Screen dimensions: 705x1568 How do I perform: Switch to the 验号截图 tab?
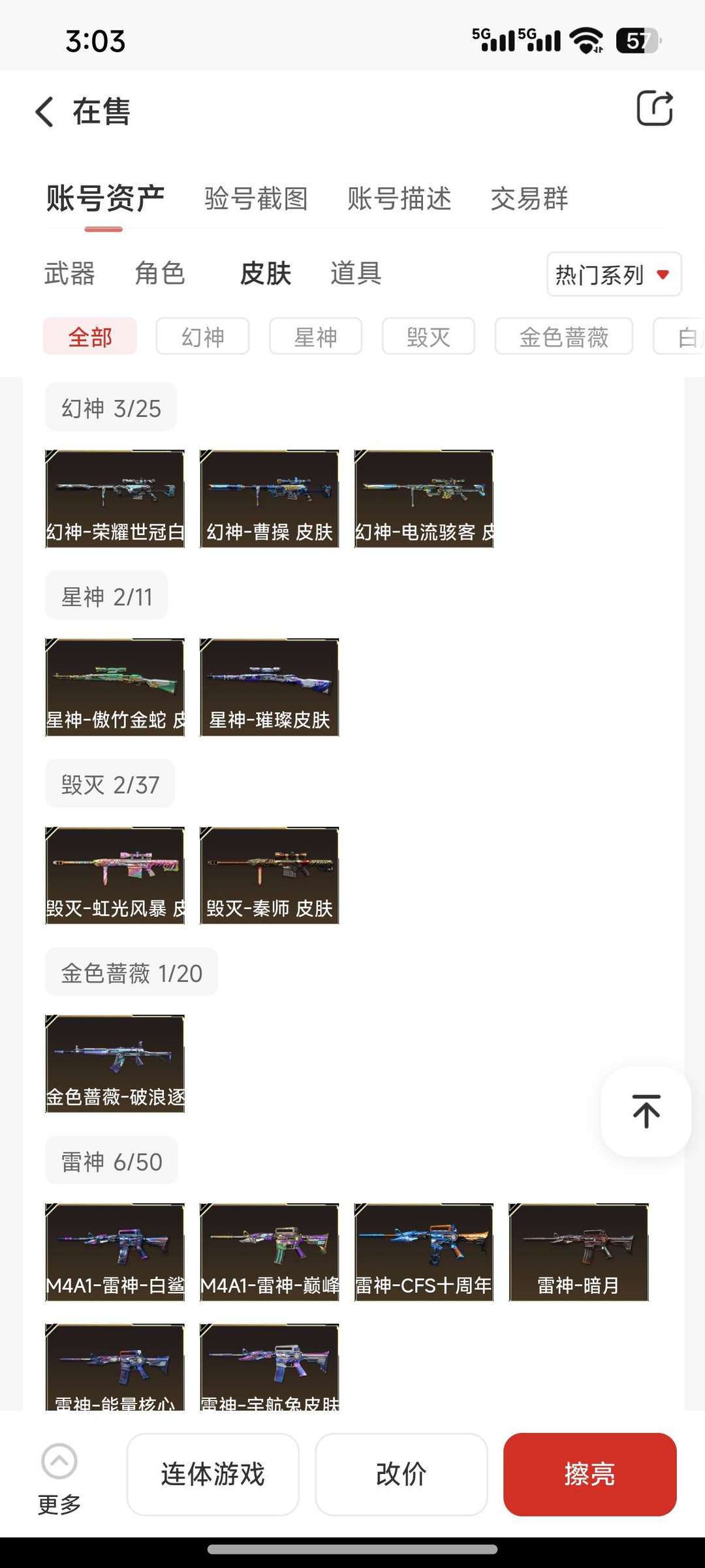point(256,199)
